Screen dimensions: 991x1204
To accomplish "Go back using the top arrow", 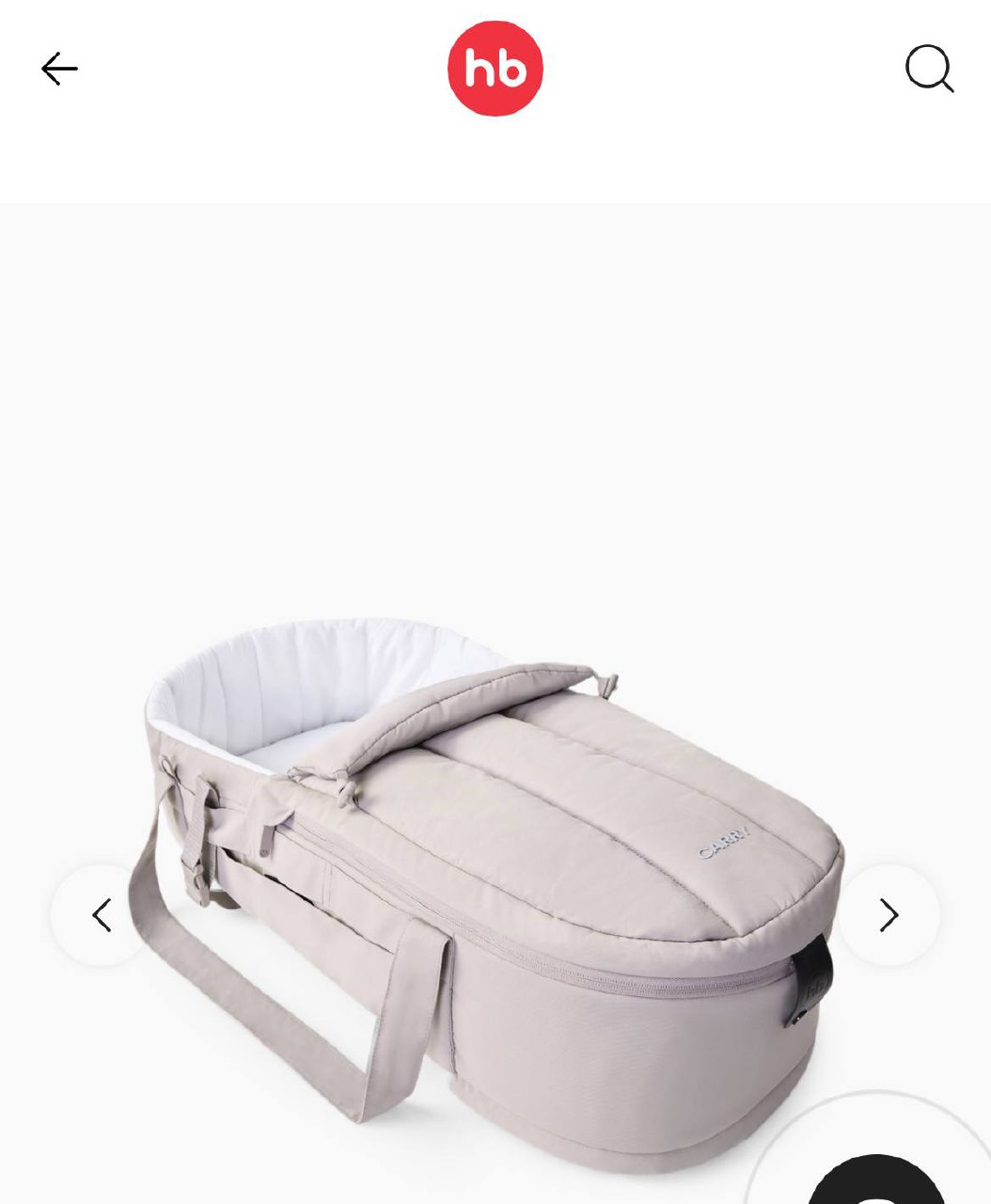I will [x=59, y=69].
